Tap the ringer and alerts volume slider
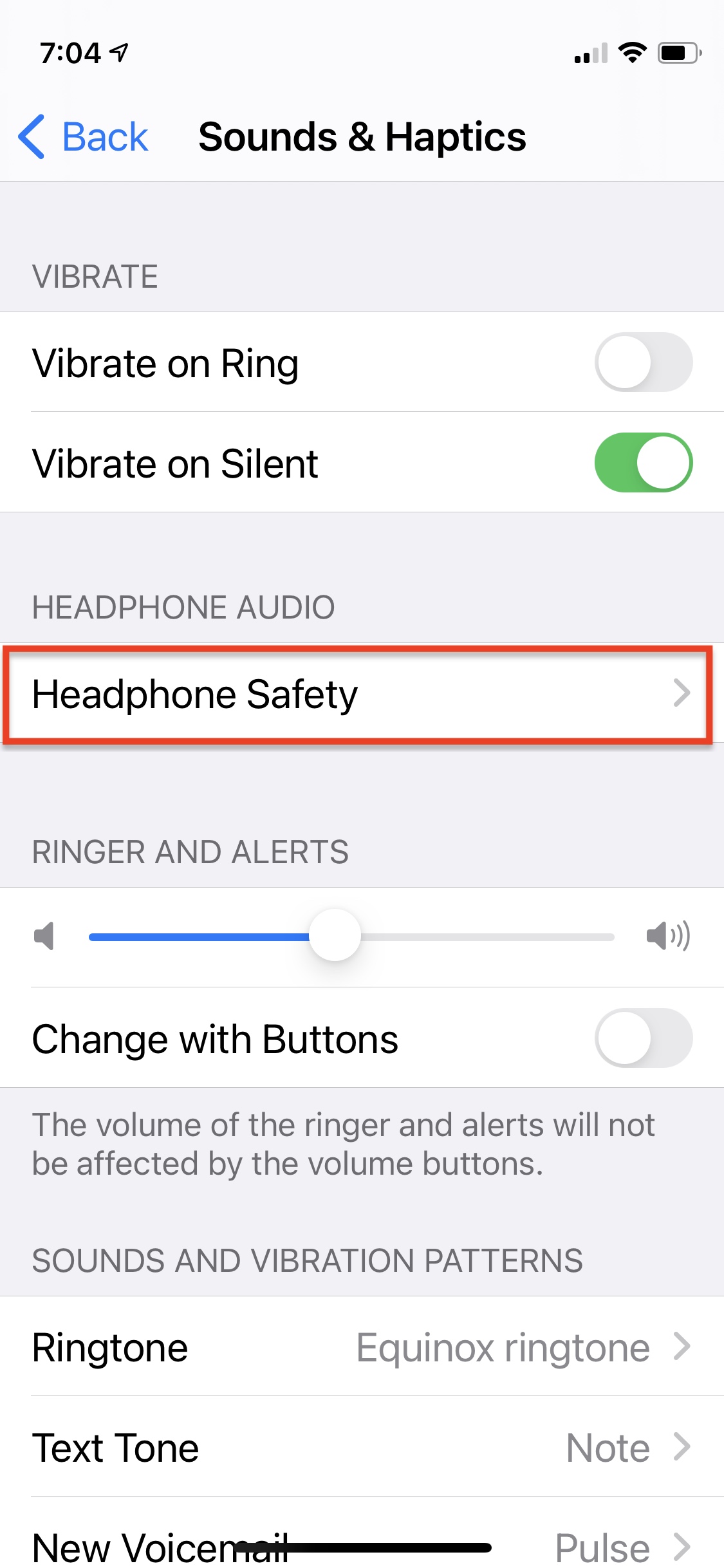This screenshot has height=1568, width=724. coord(351,937)
